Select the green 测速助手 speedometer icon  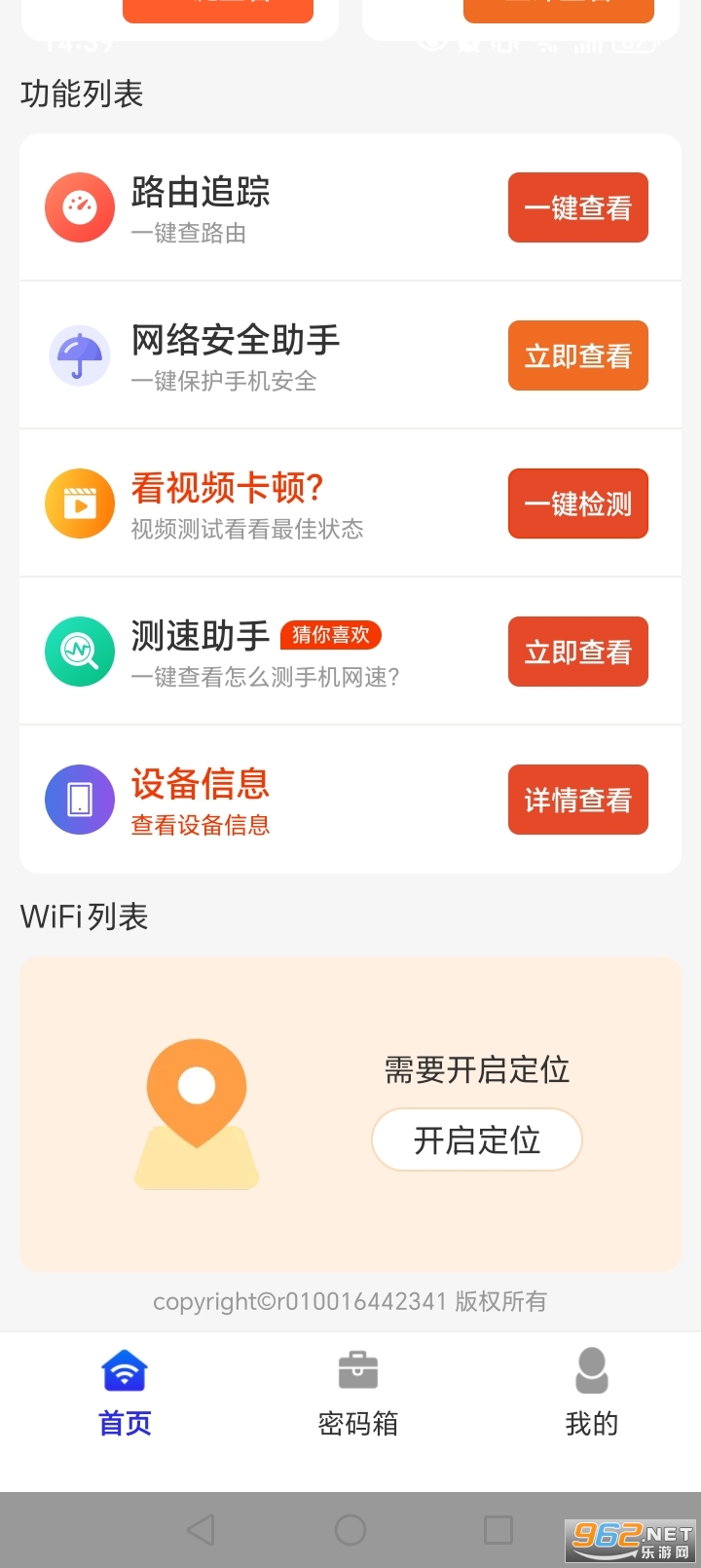pos(80,652)
